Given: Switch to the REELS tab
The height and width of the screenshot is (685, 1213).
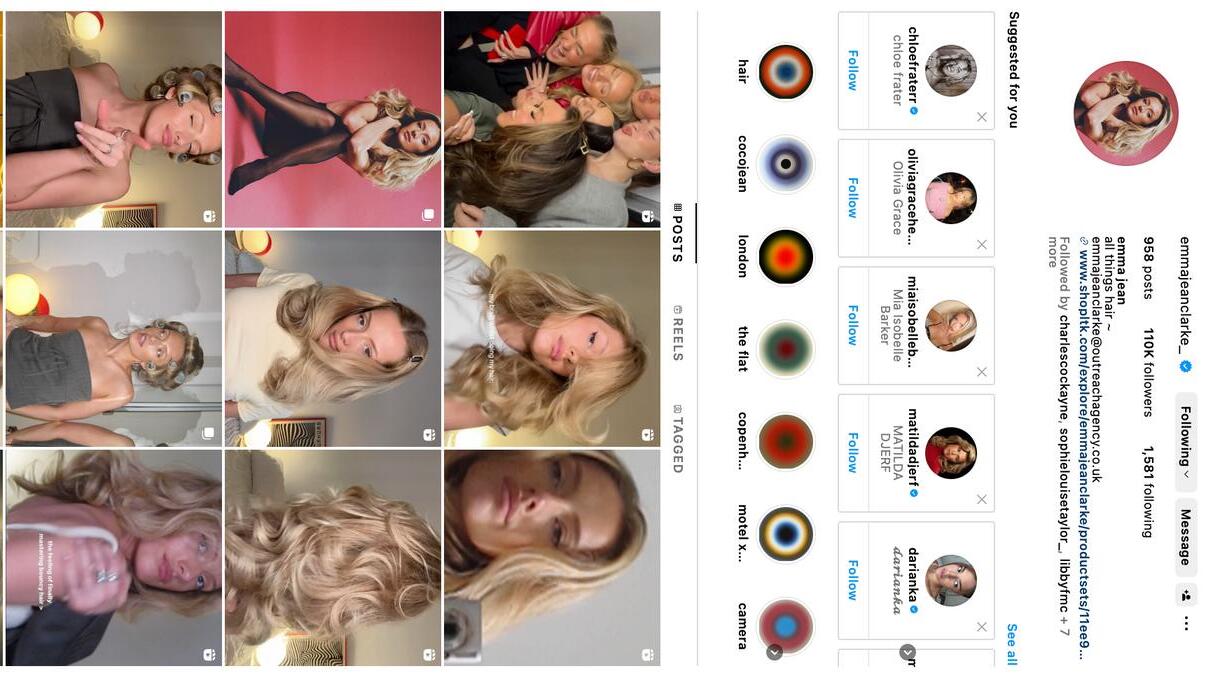Looking at the screenshot, I should pos(677,333).
